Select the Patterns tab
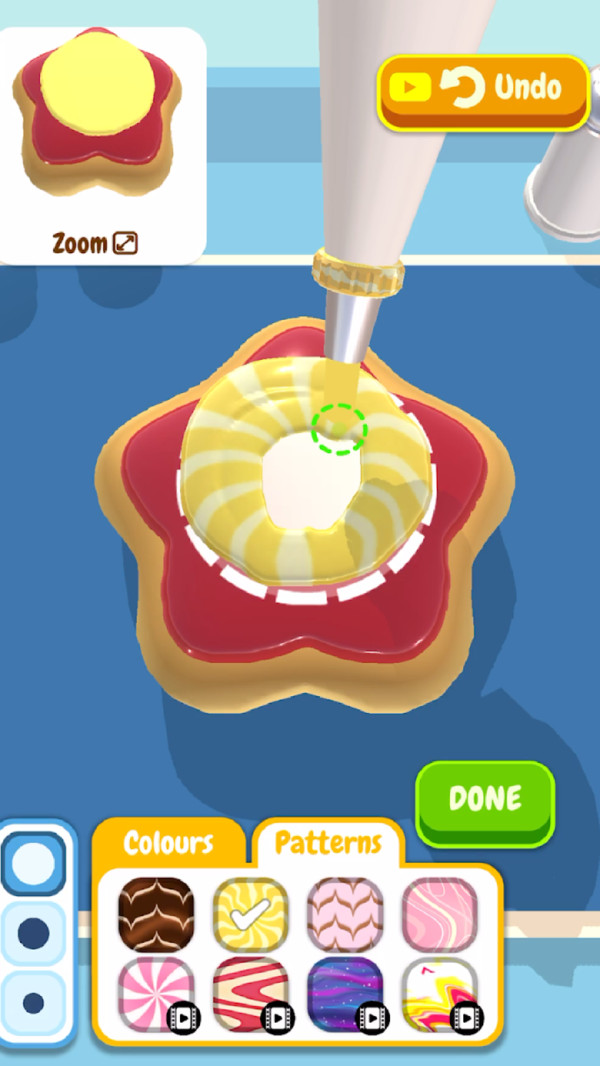 click(328, 843)
